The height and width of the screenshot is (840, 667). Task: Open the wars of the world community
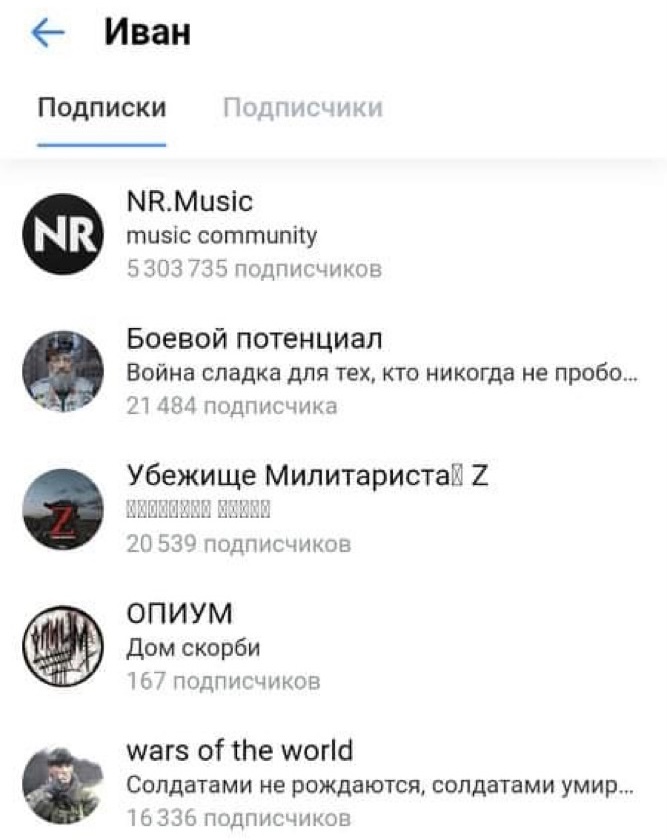click(x=240, y=751)
